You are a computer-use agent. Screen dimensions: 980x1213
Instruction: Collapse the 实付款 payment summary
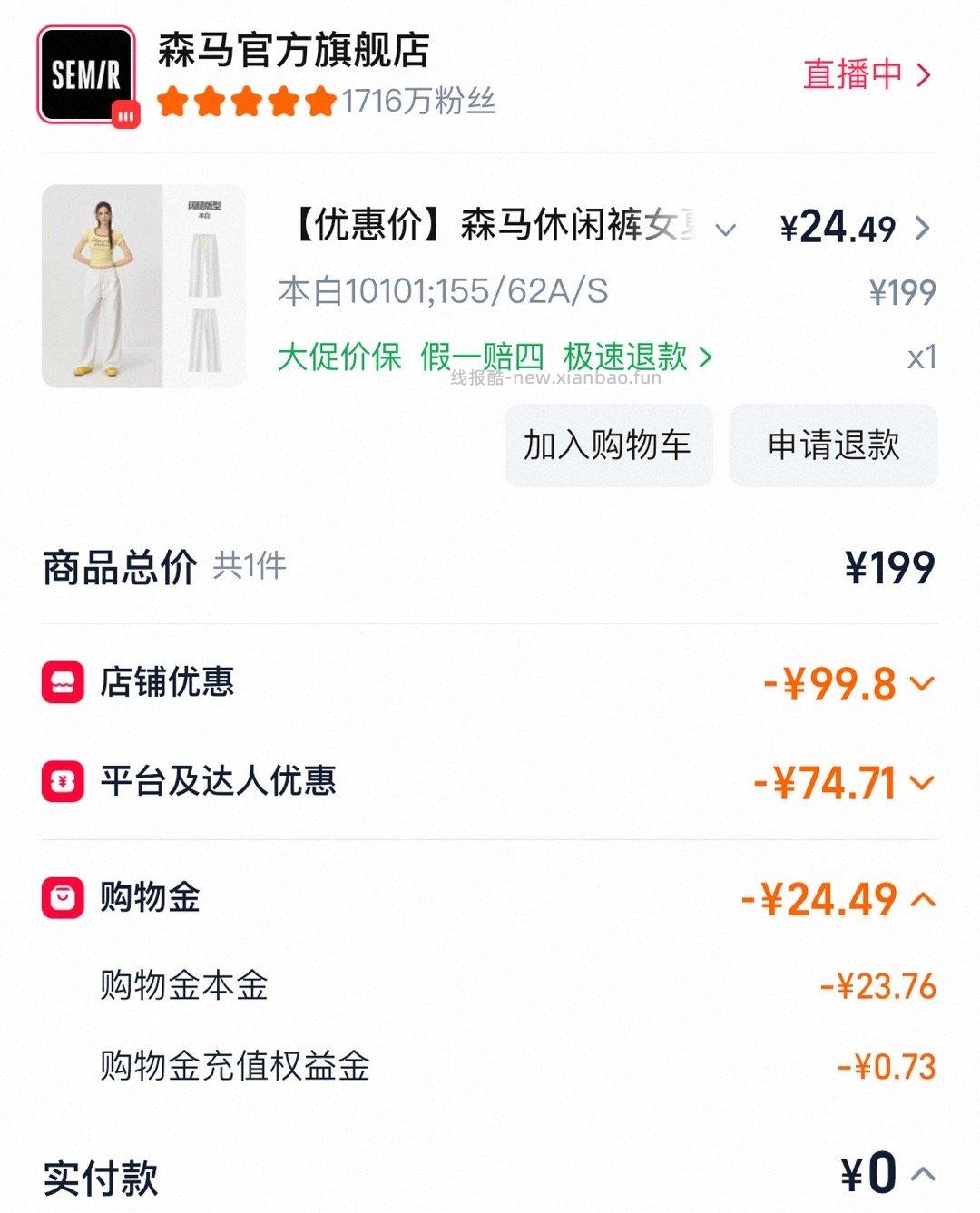pyautogui.click(x=923, y=1174)
